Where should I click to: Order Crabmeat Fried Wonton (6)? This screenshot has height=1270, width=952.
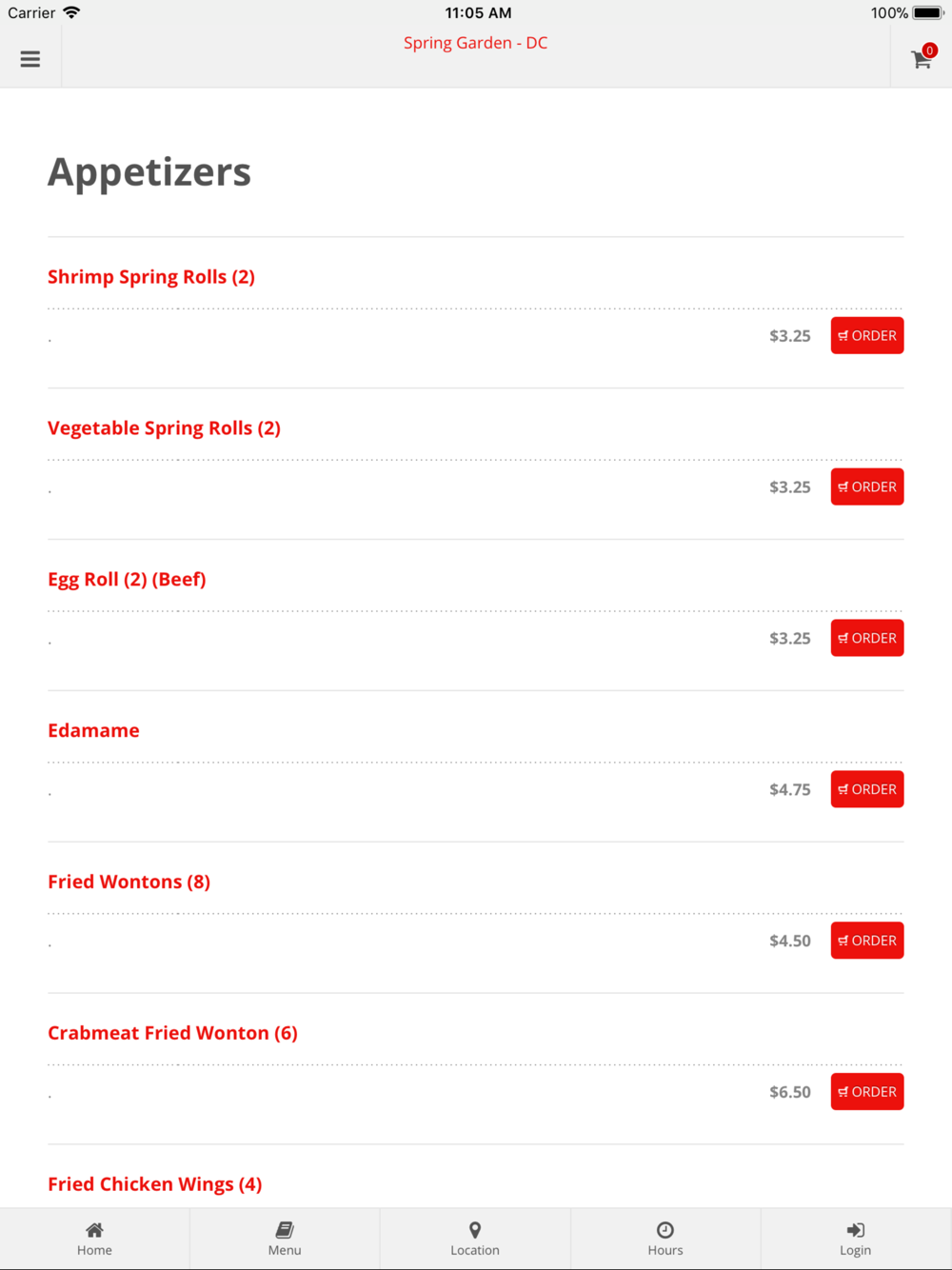[x=867, y=1092]
